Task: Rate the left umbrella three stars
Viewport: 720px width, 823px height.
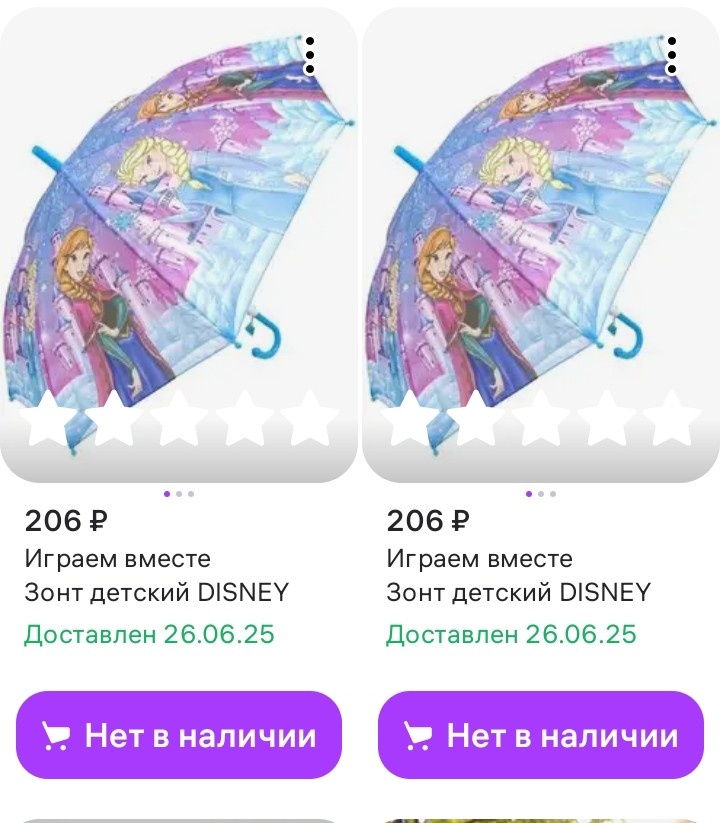Action: [x=179, y=420]
